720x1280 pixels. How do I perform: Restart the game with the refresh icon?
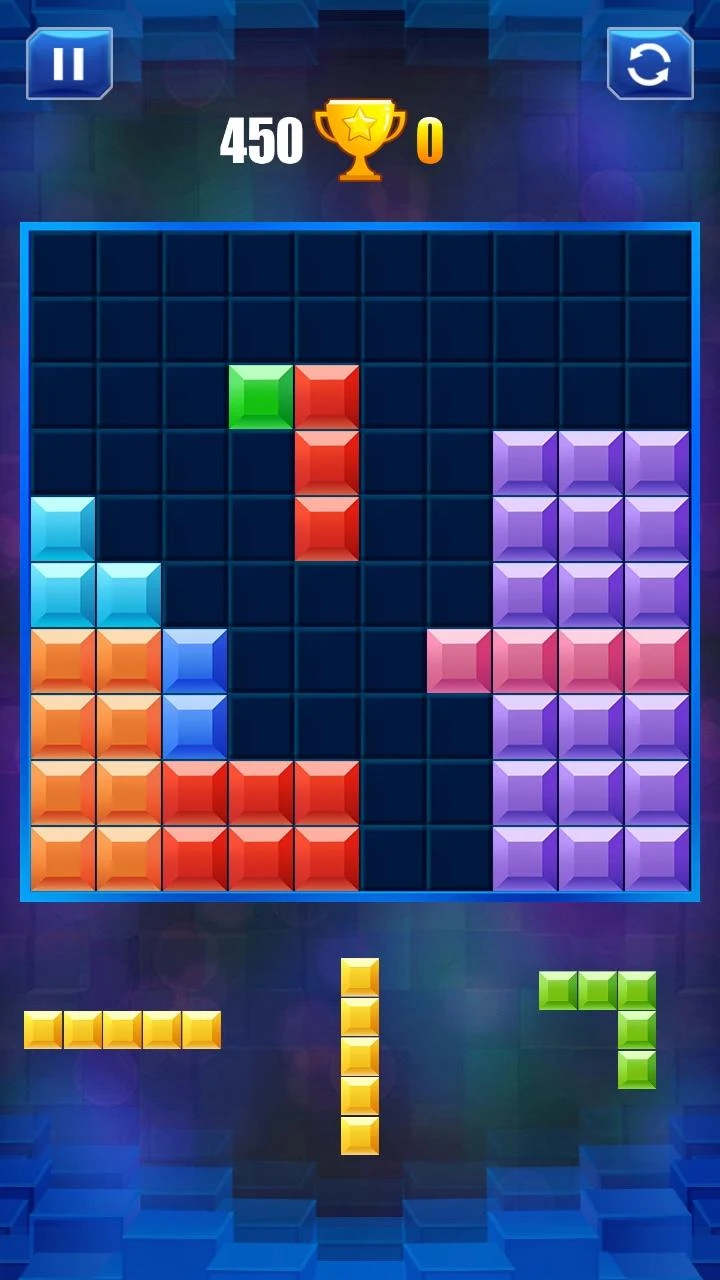pos(650,64)
